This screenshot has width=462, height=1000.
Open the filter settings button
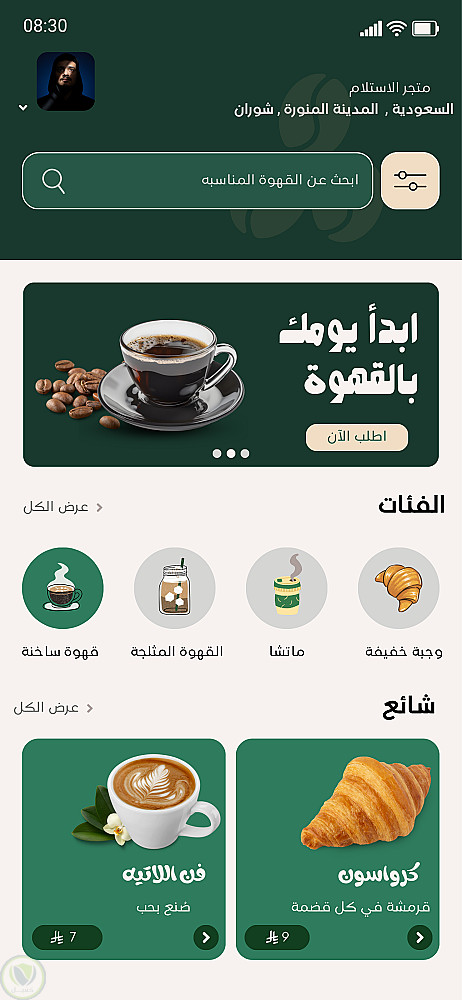[x=410, y=180]
